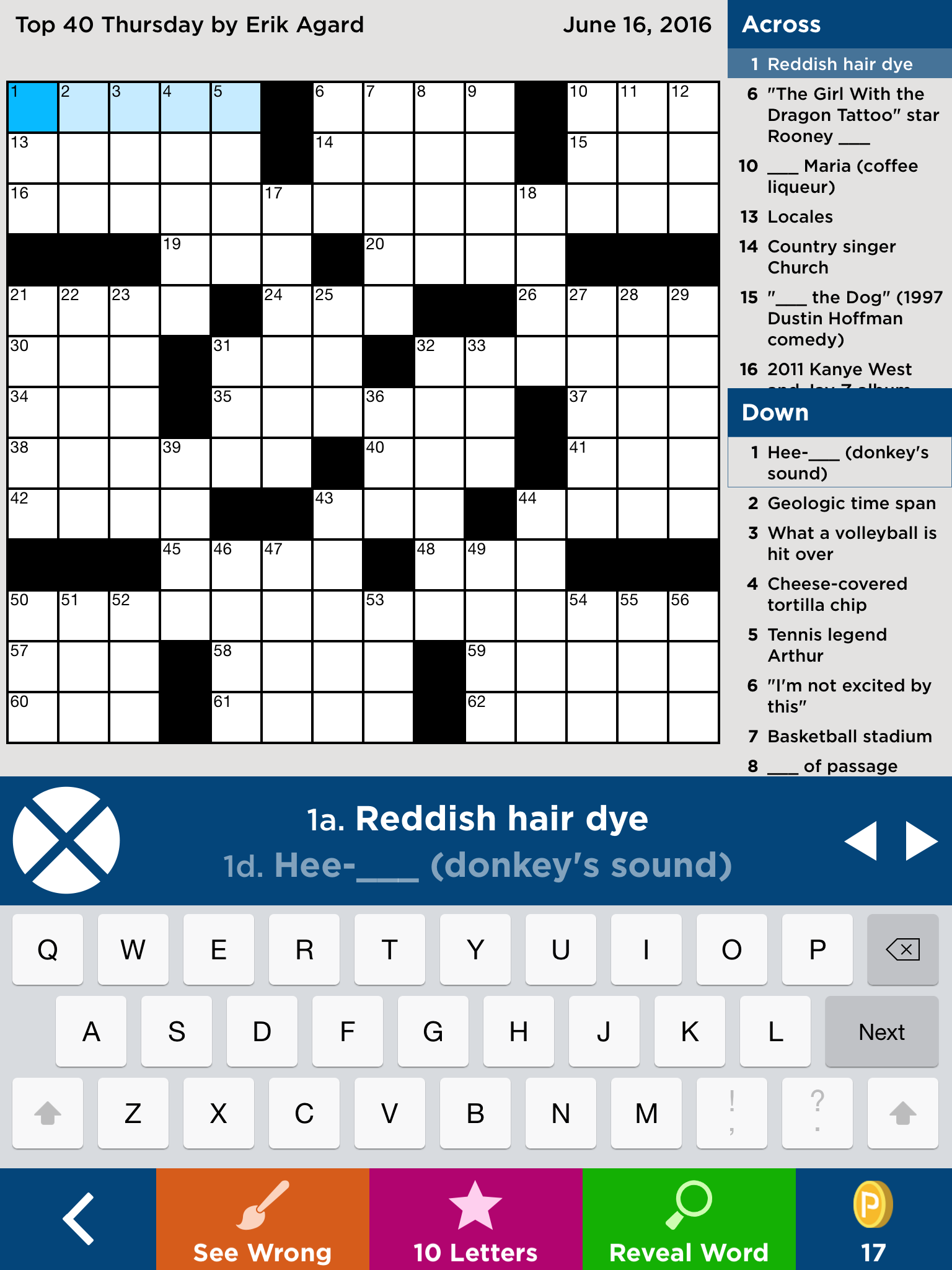Close the clue keyboard panel

pos(66,840)
